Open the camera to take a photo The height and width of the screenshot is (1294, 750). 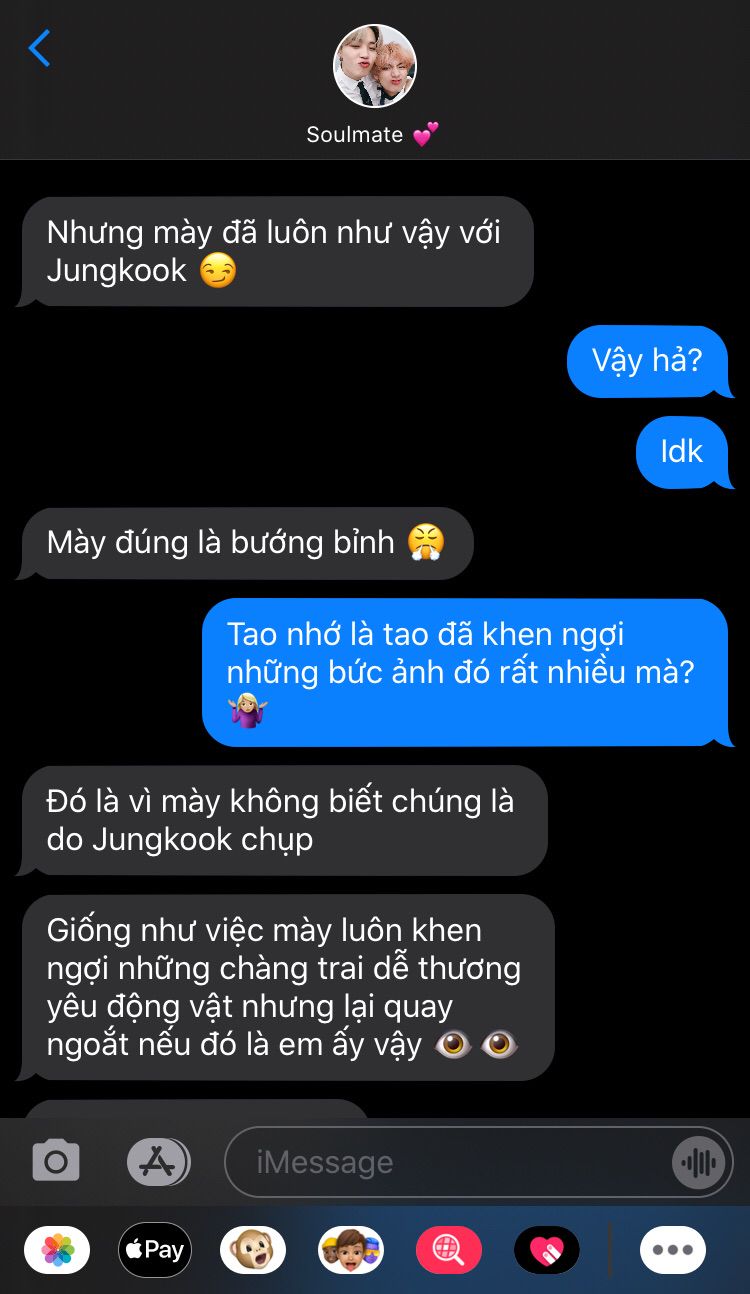coord(56,1161)
